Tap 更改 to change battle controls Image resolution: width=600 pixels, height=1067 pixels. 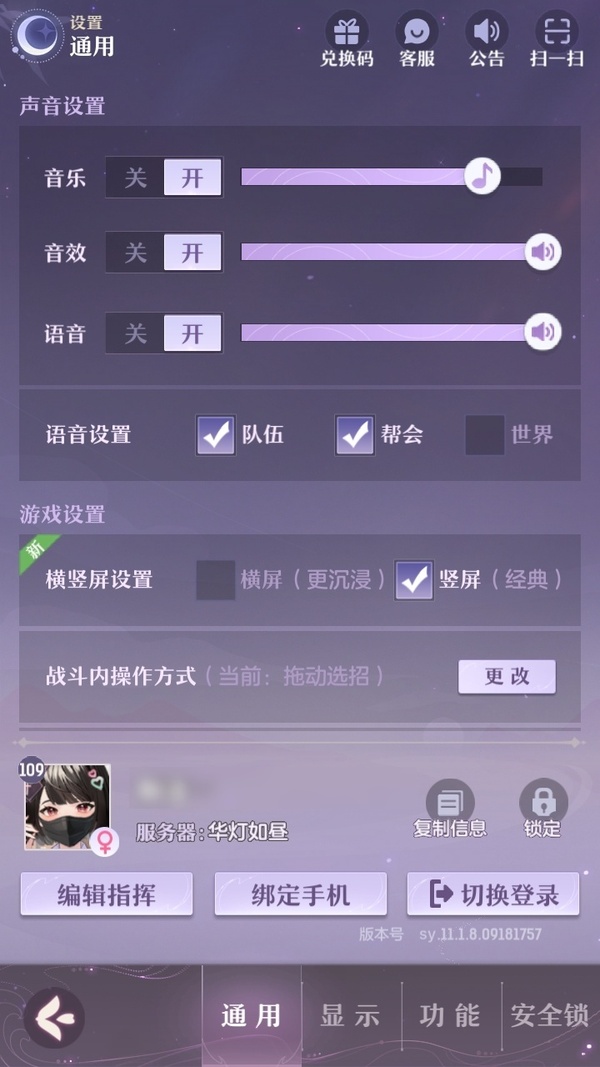(x=507, y=676)
